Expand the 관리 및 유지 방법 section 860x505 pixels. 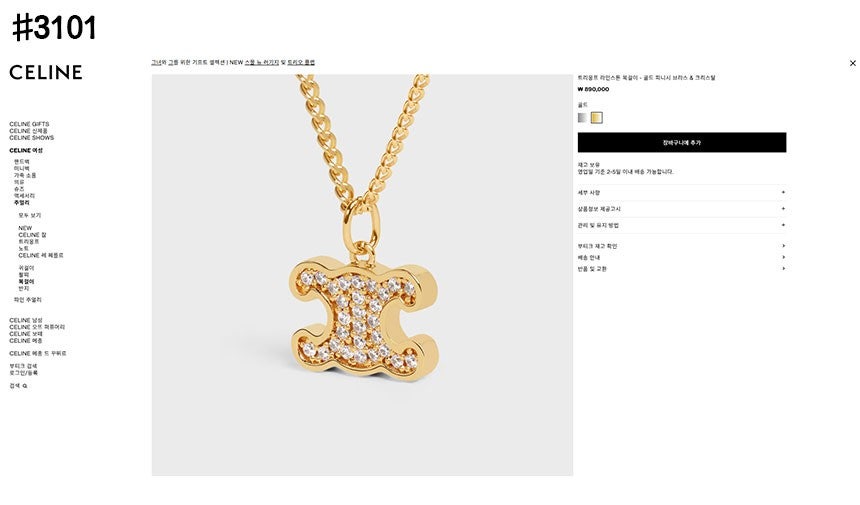pyautogui.click(x=681, y=225)
